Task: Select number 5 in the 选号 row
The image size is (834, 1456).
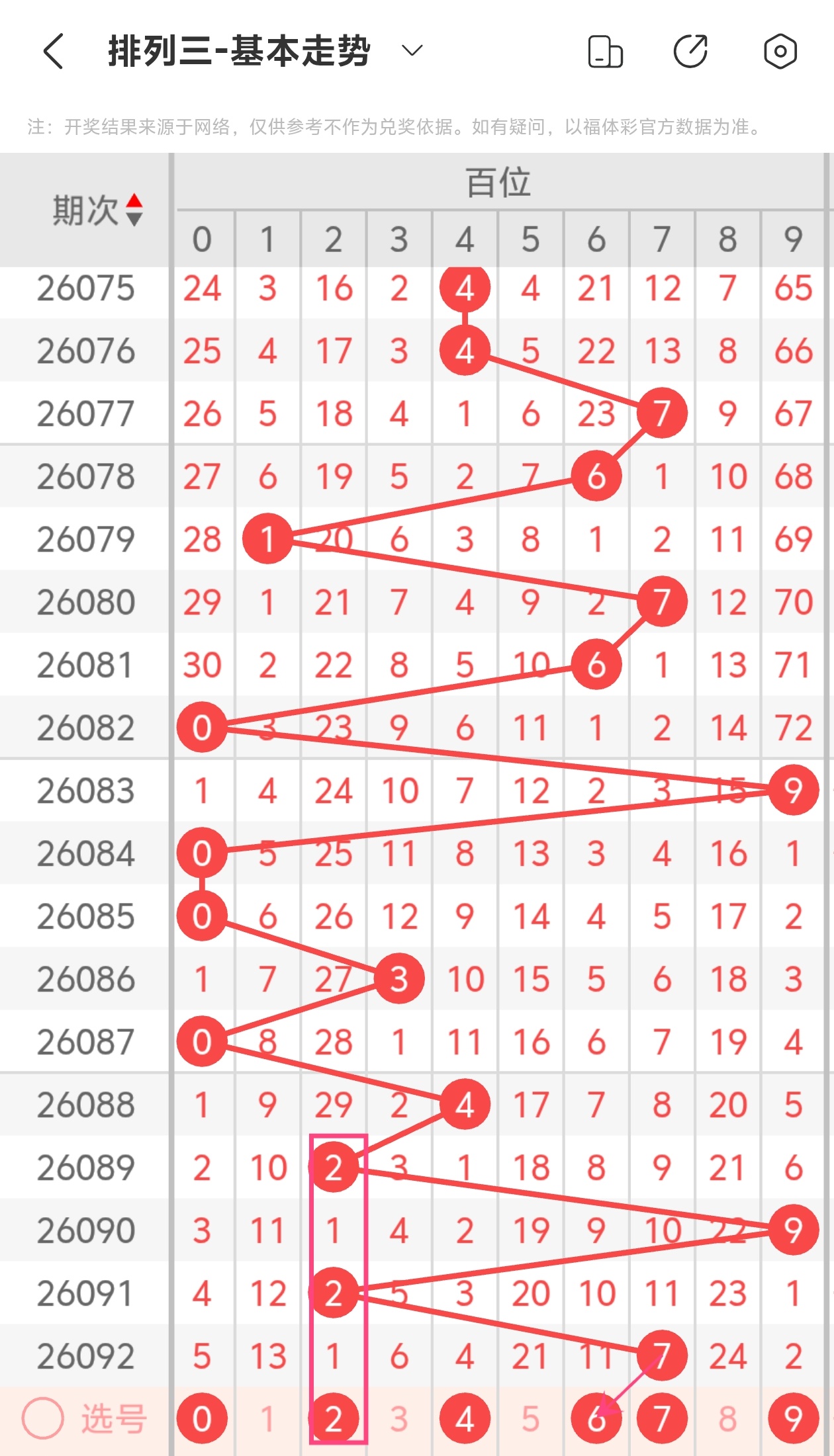Action: coord(530,1418)
